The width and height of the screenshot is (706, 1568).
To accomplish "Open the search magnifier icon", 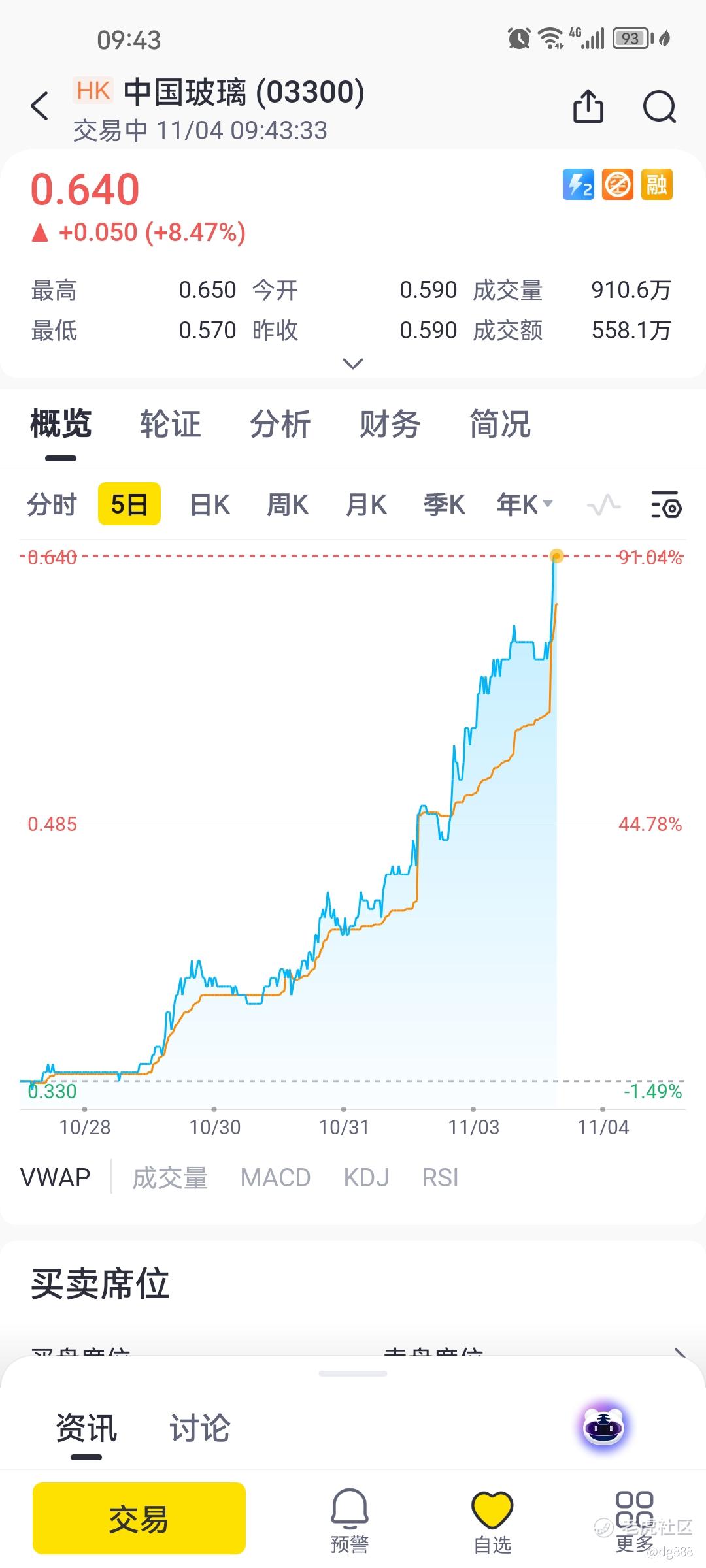I will (x=659, y=106).
